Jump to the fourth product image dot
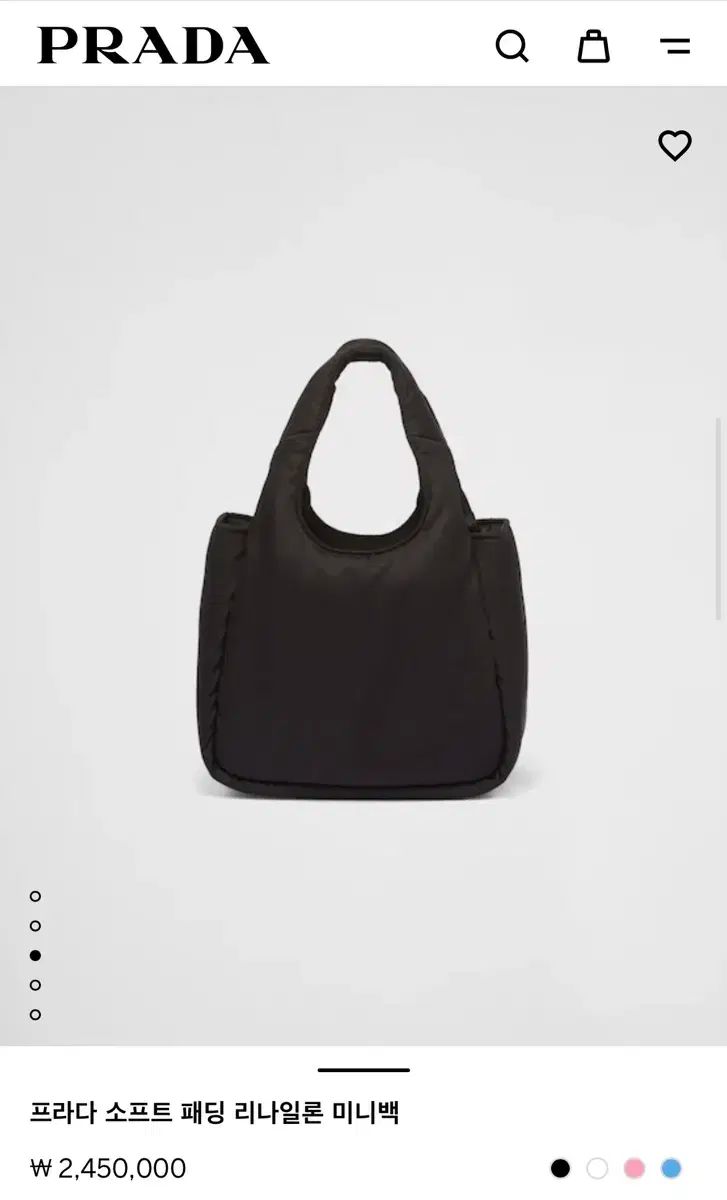The height and width of the screenshot is (1200, 727). point(36,985)
